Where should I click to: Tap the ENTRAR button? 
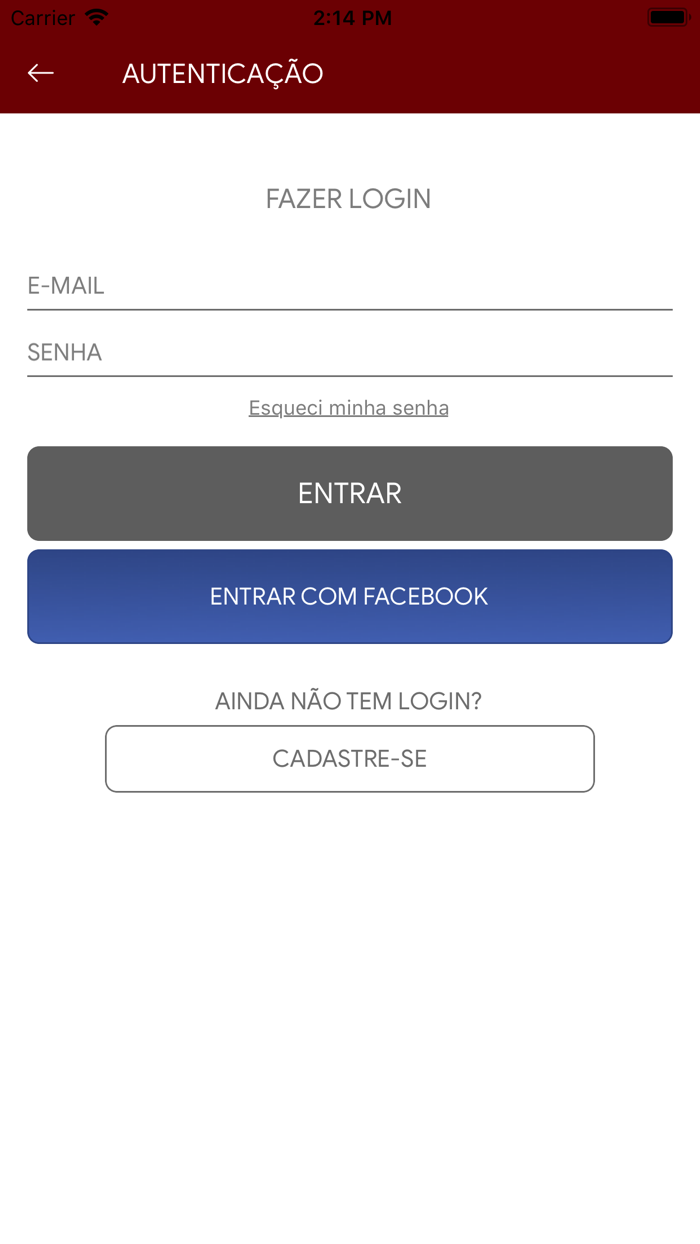pyautogui.click(x=349, y=493)
